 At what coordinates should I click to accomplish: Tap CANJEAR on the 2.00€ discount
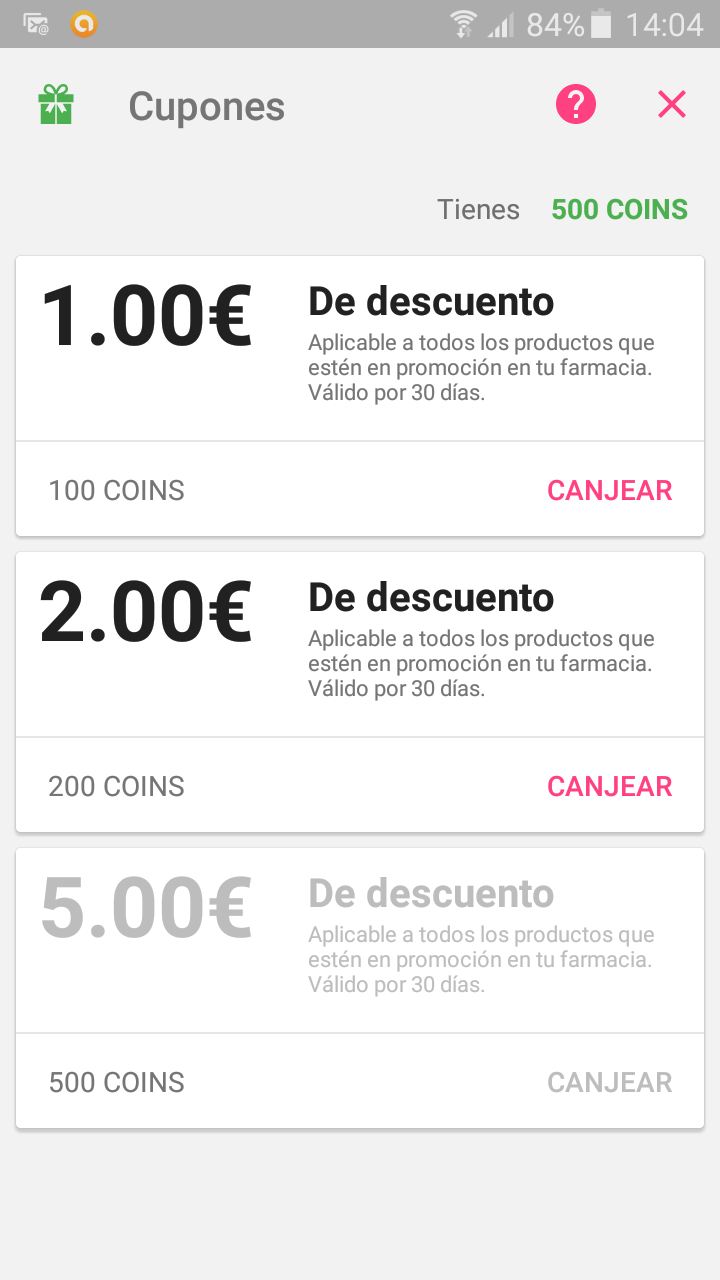pos(609,786)
